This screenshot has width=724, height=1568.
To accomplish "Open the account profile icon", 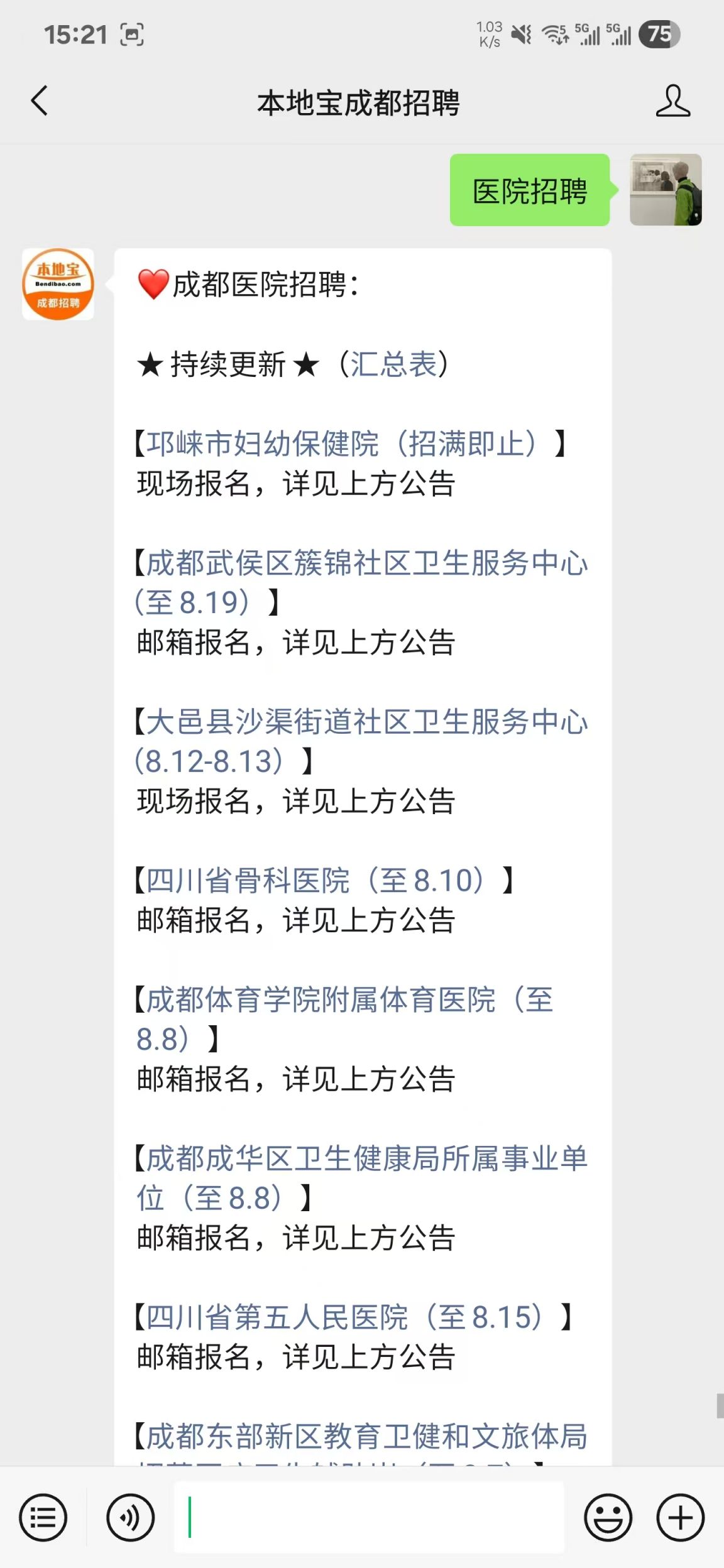I will tap(672, 101).
